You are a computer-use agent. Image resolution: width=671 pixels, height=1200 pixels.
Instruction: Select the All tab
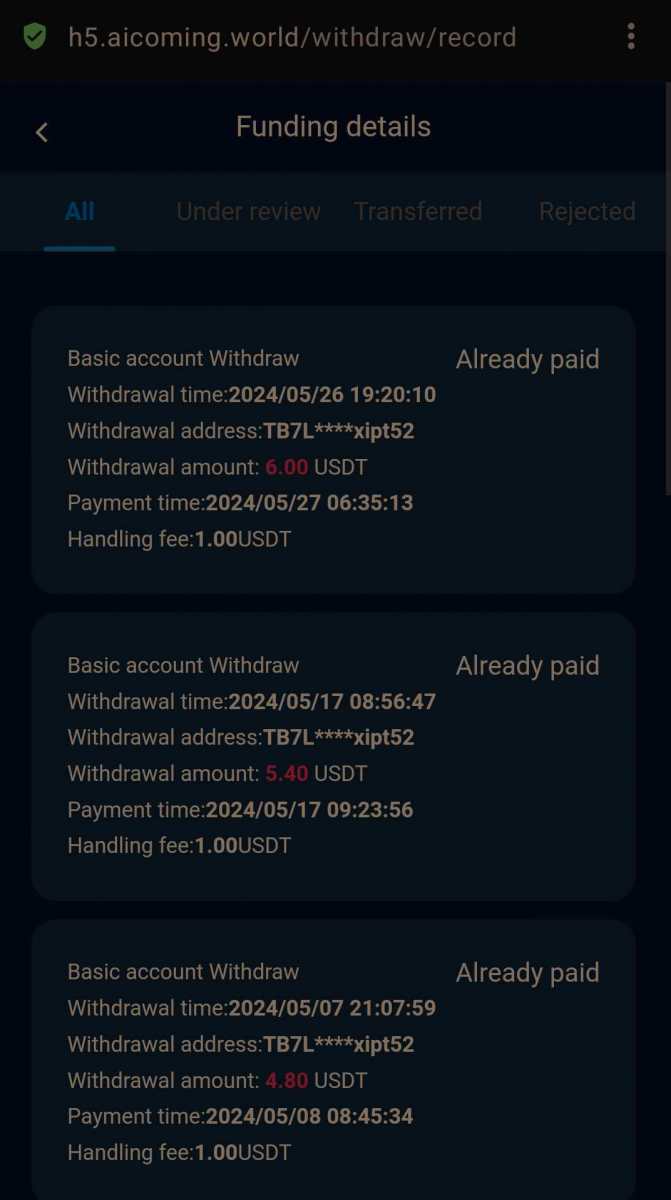79,211
